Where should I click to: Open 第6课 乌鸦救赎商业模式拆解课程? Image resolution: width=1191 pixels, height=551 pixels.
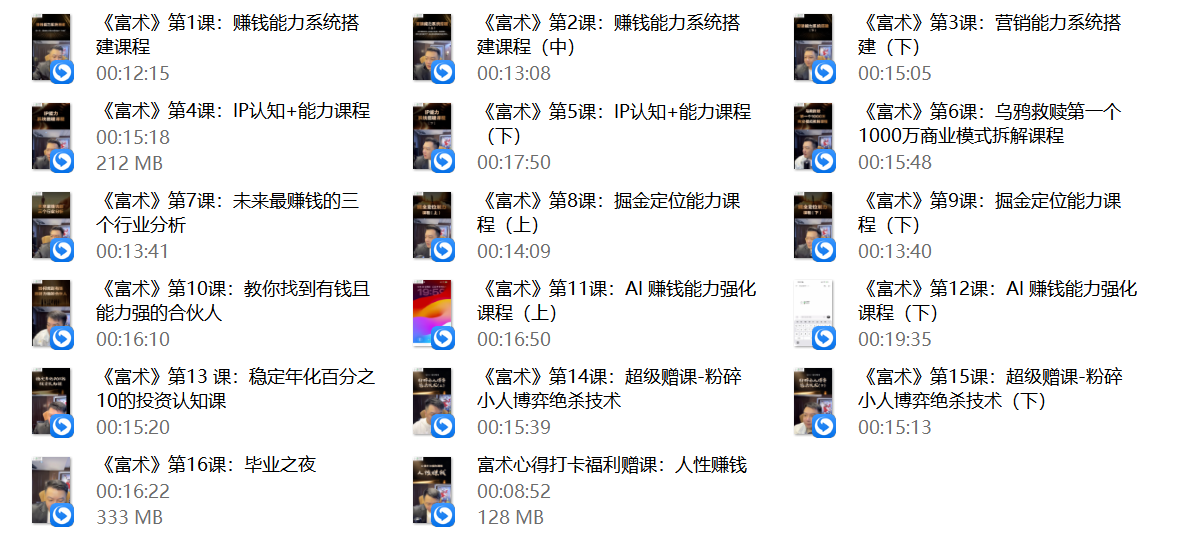coord(990,123)
